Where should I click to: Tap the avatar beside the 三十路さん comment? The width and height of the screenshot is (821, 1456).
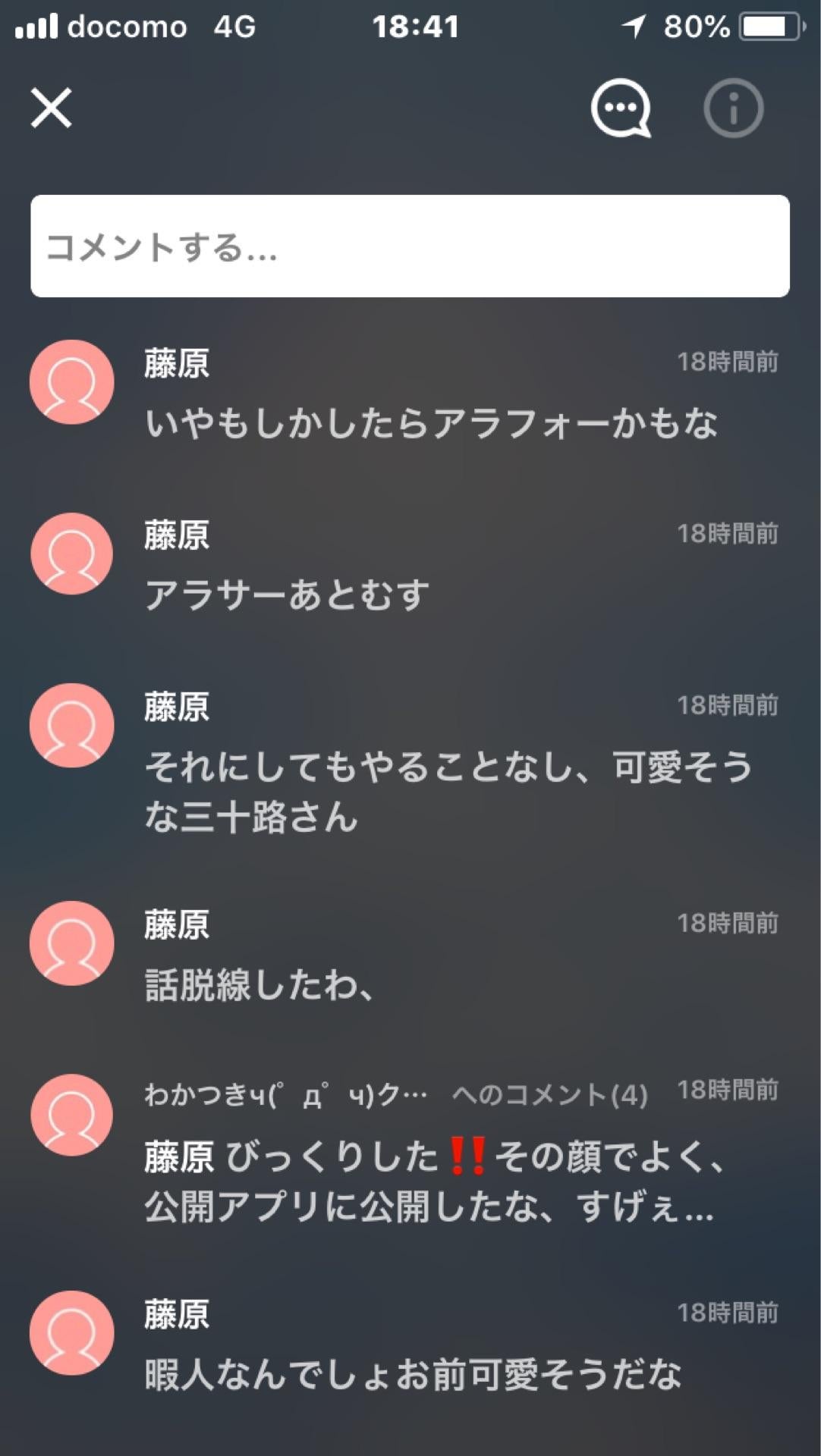(72, 726)
